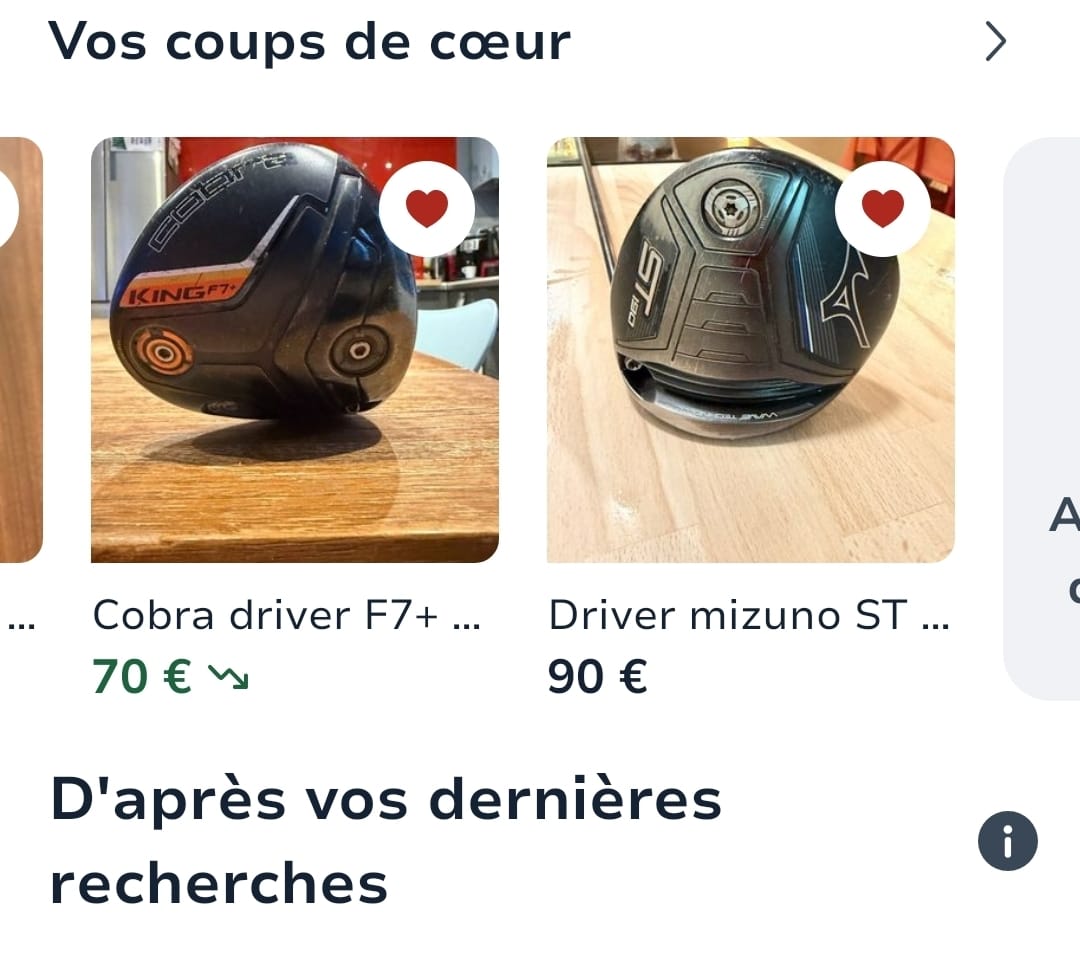This screenshot has height=973, width=1080.
Task: Remove Cobra driver F7+ from favorites
Action: (427, 208)
